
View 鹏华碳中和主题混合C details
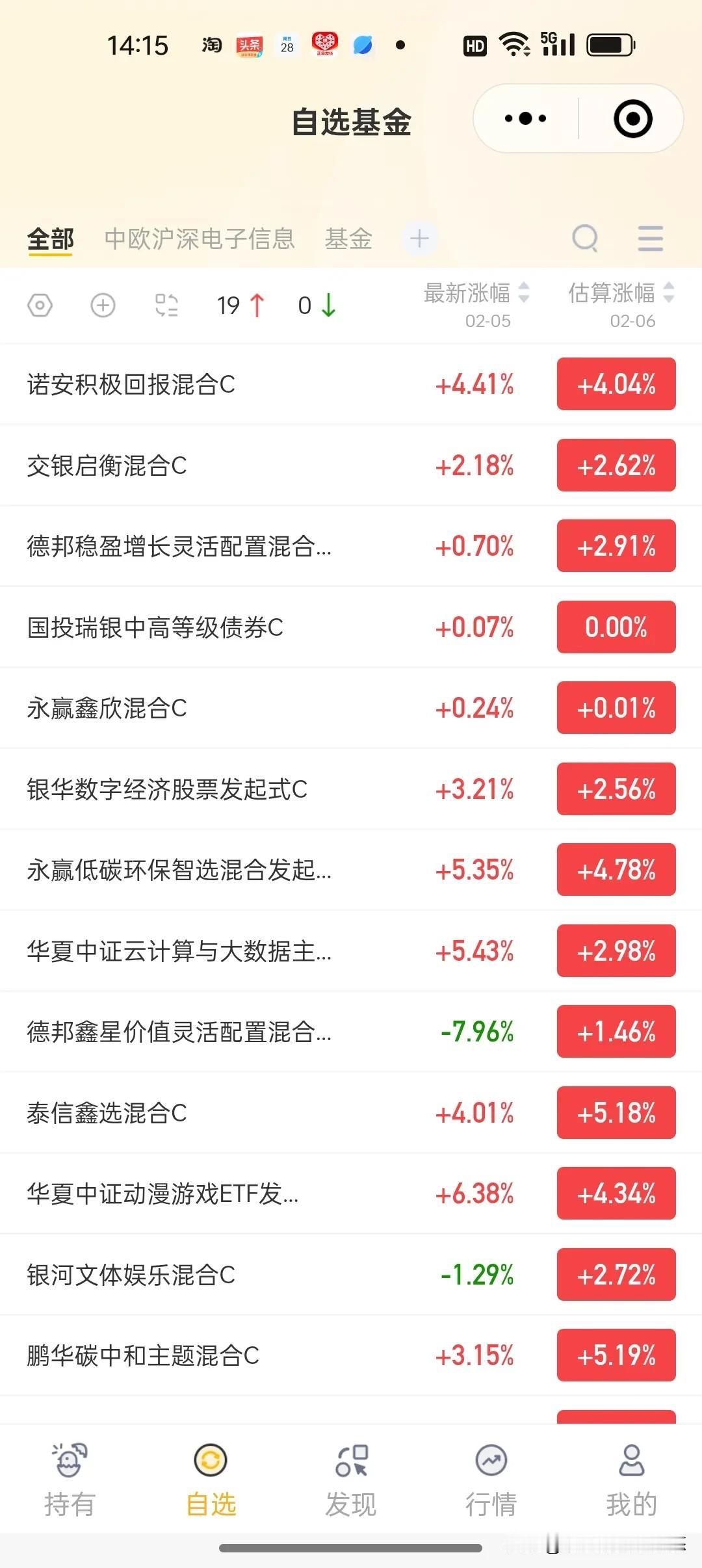[143, 1355]
